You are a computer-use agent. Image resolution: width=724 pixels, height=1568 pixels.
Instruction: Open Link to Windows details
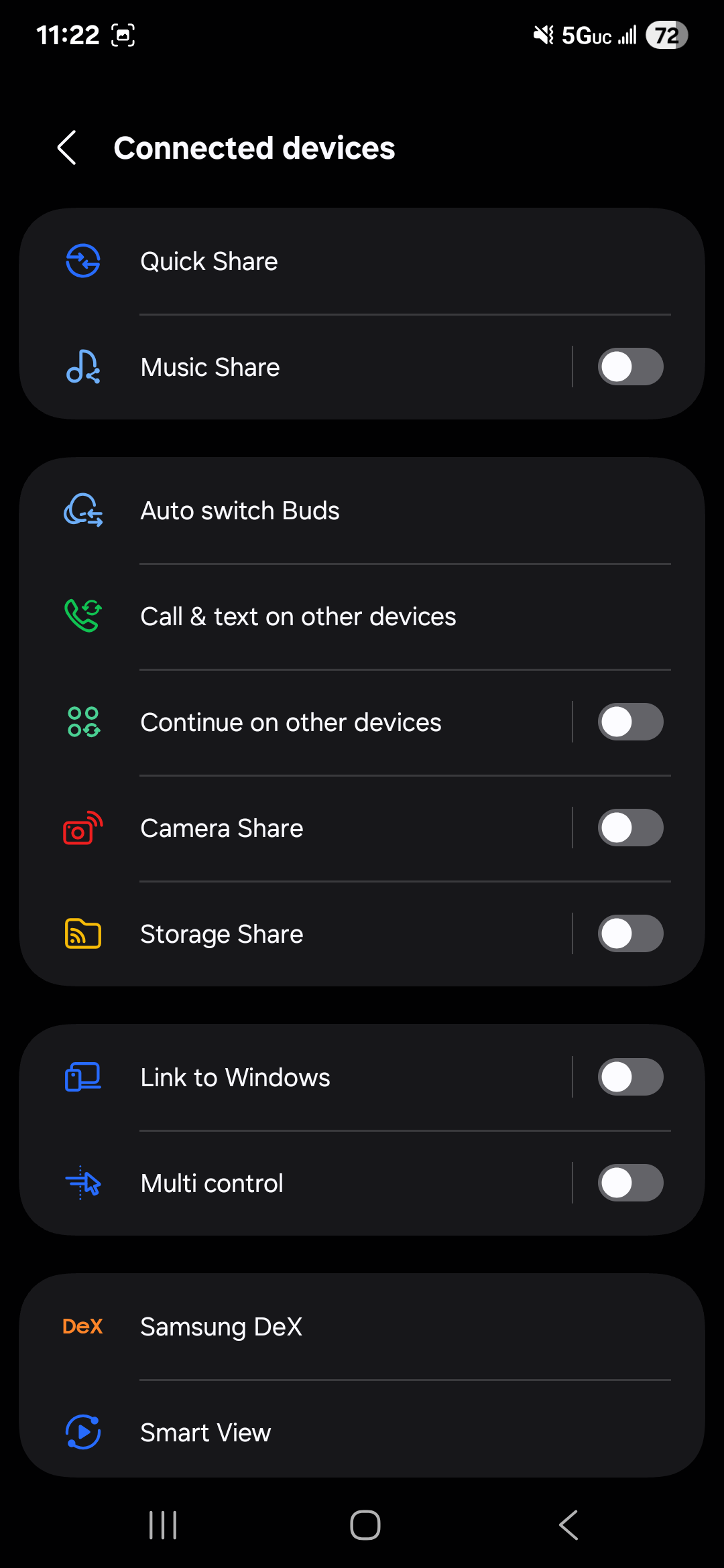(295, 1077)
